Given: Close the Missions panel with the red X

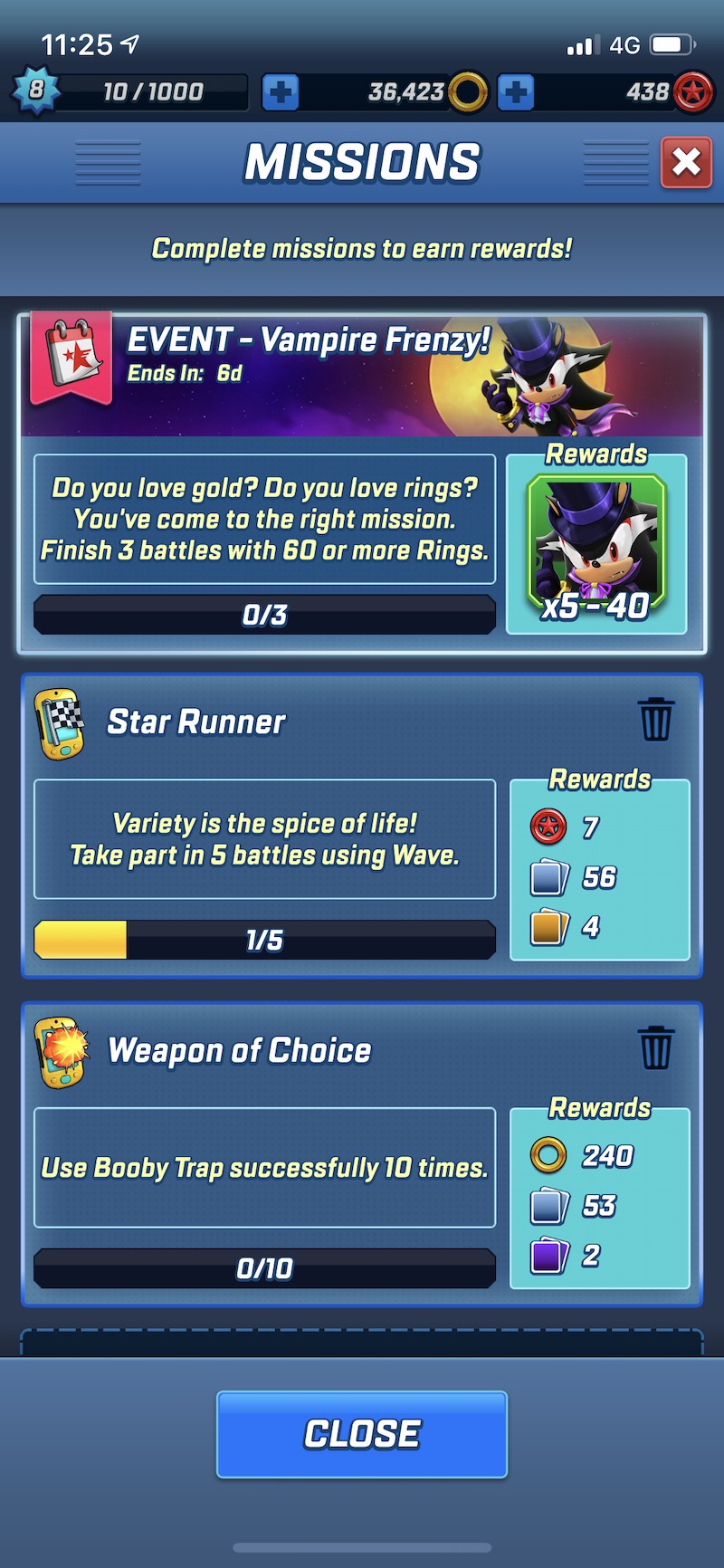Looking at the screenshot, I should pyautogui.click(x=686, y=163).
